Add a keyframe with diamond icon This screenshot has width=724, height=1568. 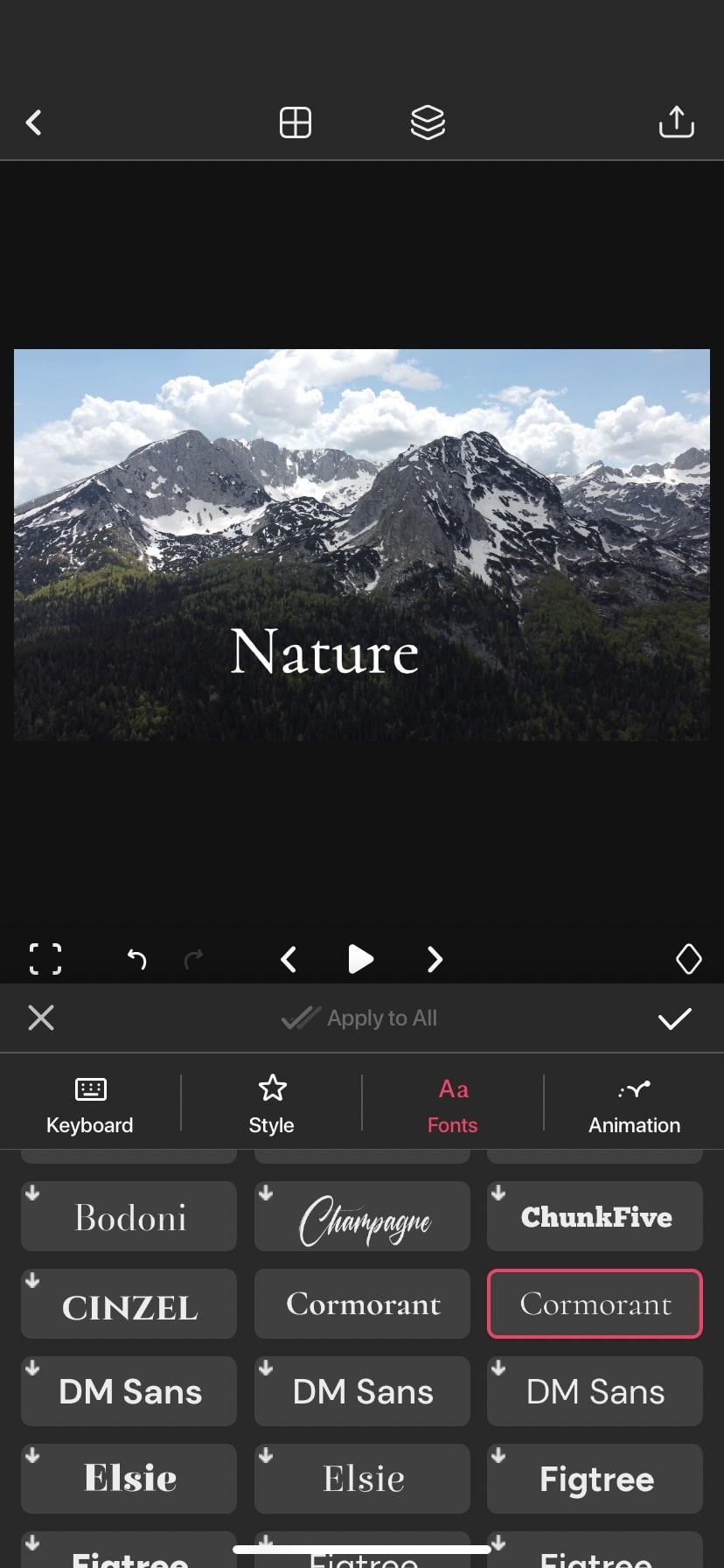tap(688, 959)
